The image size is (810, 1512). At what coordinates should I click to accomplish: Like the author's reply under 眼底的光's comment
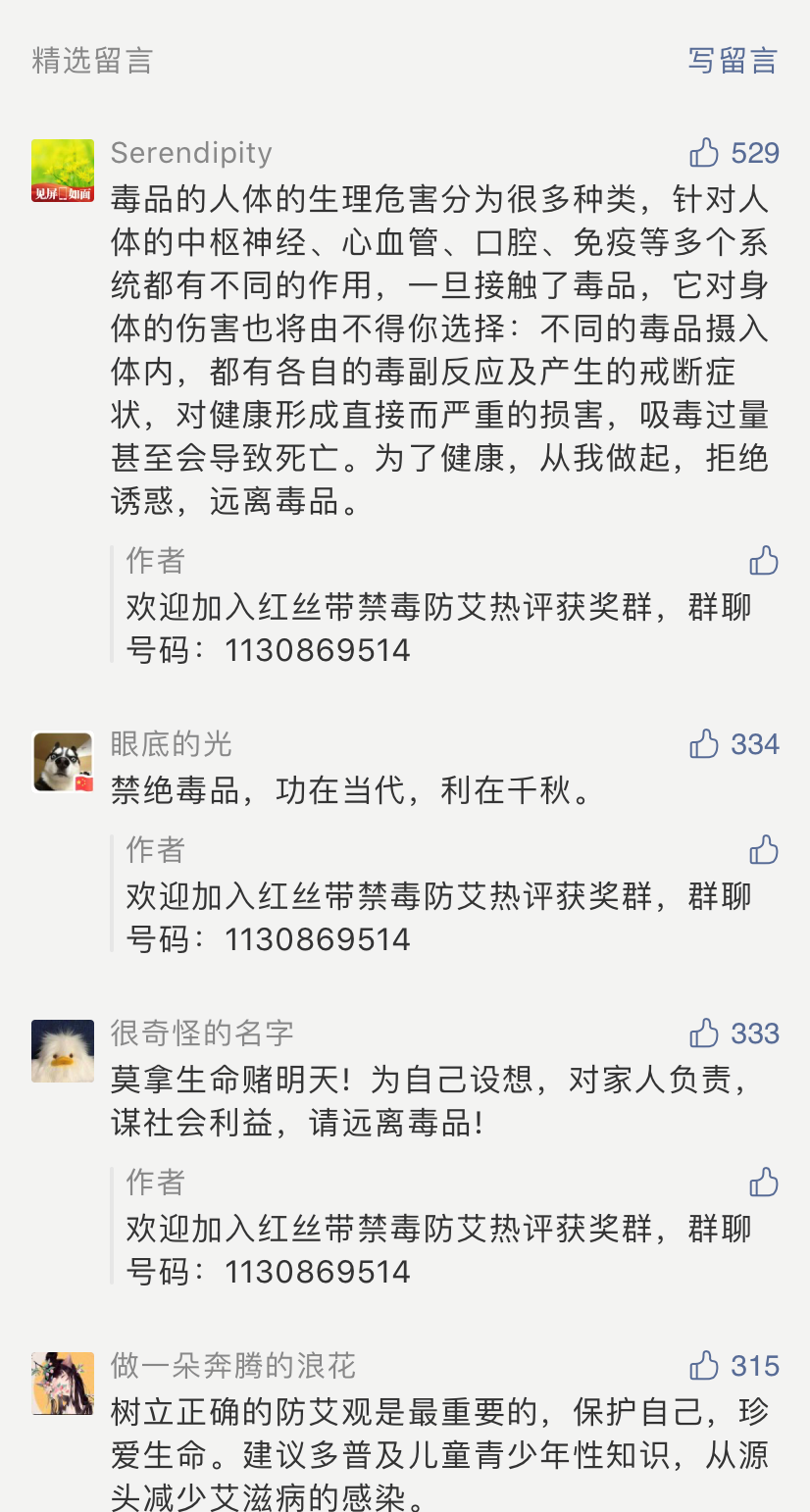(763, 850)
